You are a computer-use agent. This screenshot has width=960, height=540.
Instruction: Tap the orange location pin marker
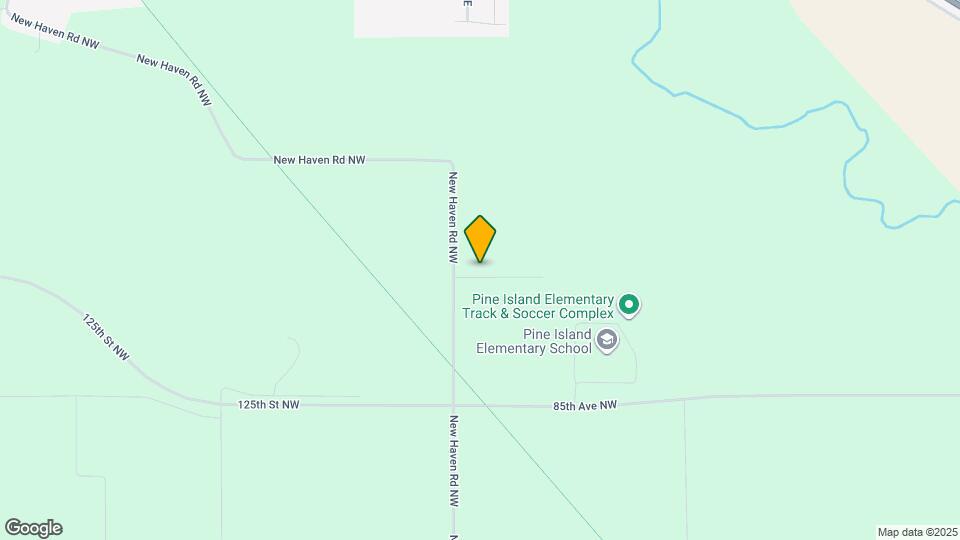pyautogui.click(x=480, y=238)
